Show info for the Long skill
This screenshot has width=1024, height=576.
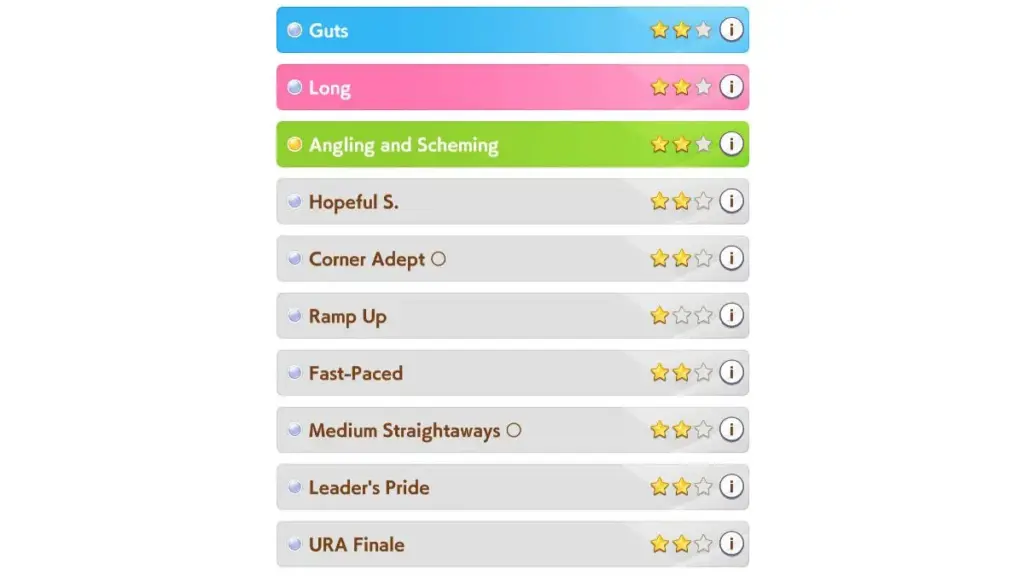[x=731, y=87]
